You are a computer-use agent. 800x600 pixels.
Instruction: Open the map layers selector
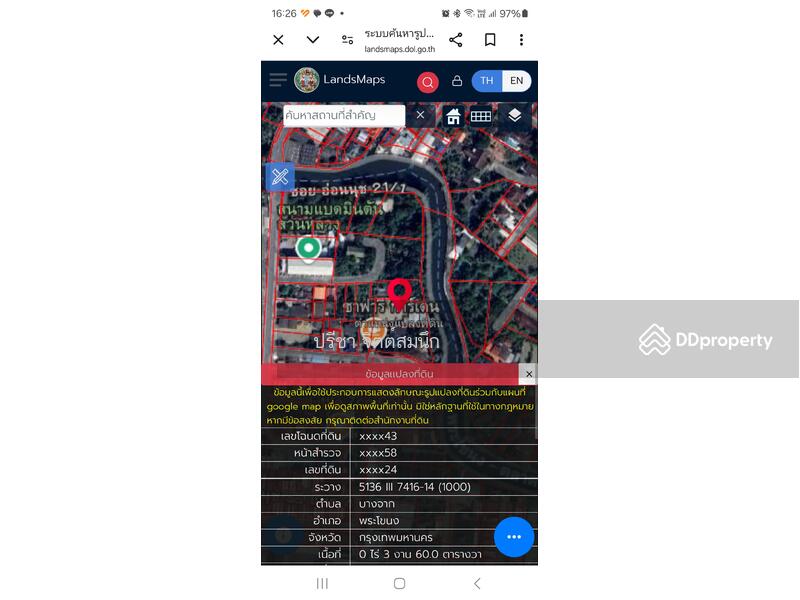pyautogui.click(x=514, y=115)
